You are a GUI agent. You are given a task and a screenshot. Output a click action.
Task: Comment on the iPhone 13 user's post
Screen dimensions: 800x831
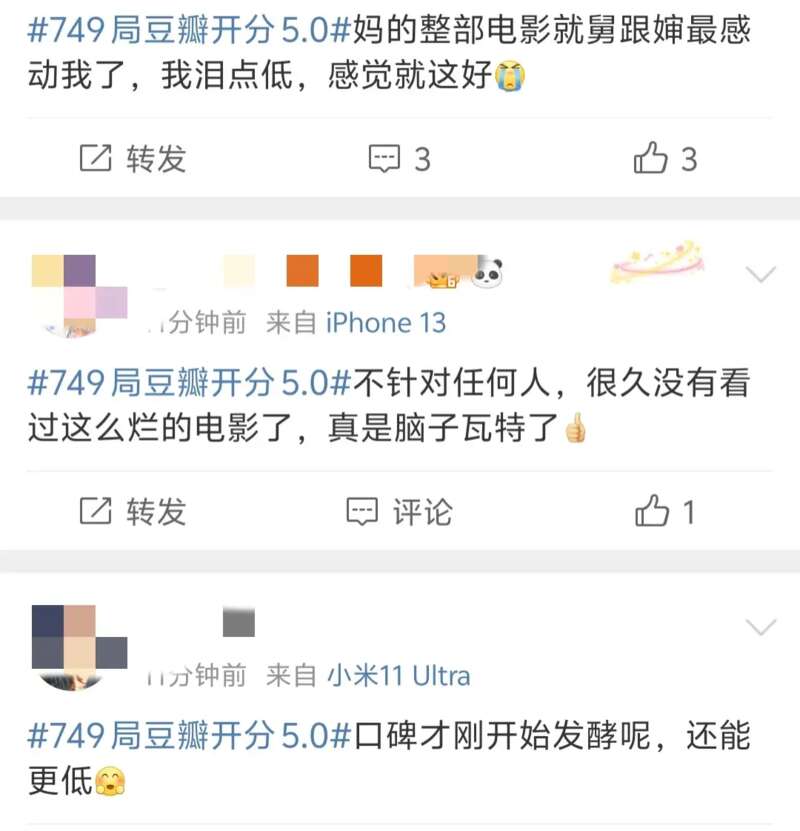point(398,512)
